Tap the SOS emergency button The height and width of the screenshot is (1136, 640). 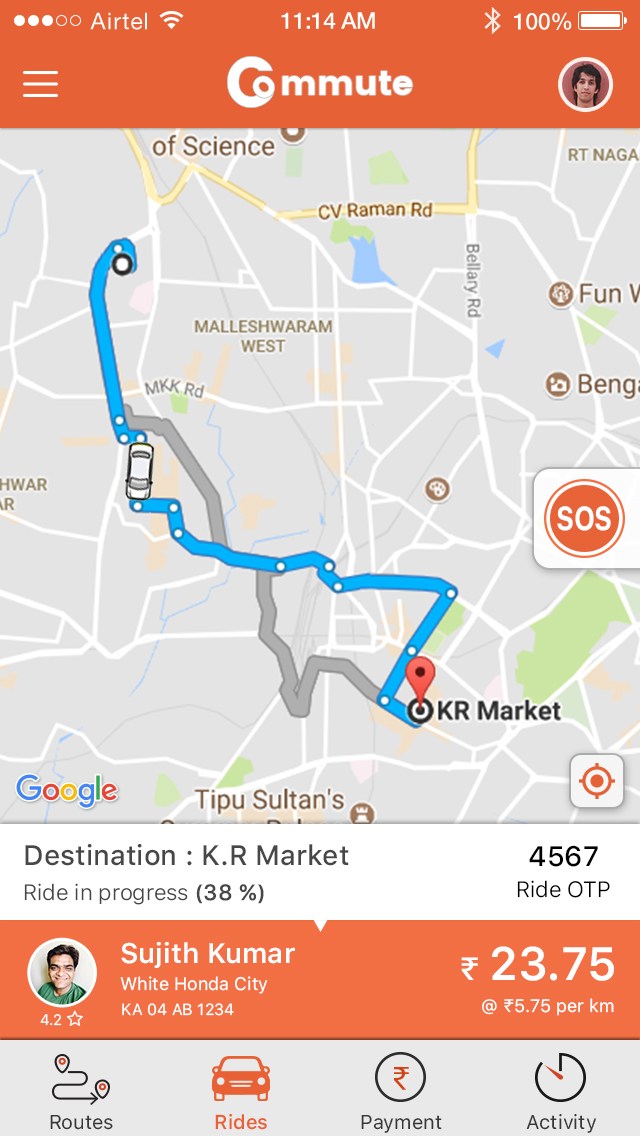point(584,519)
